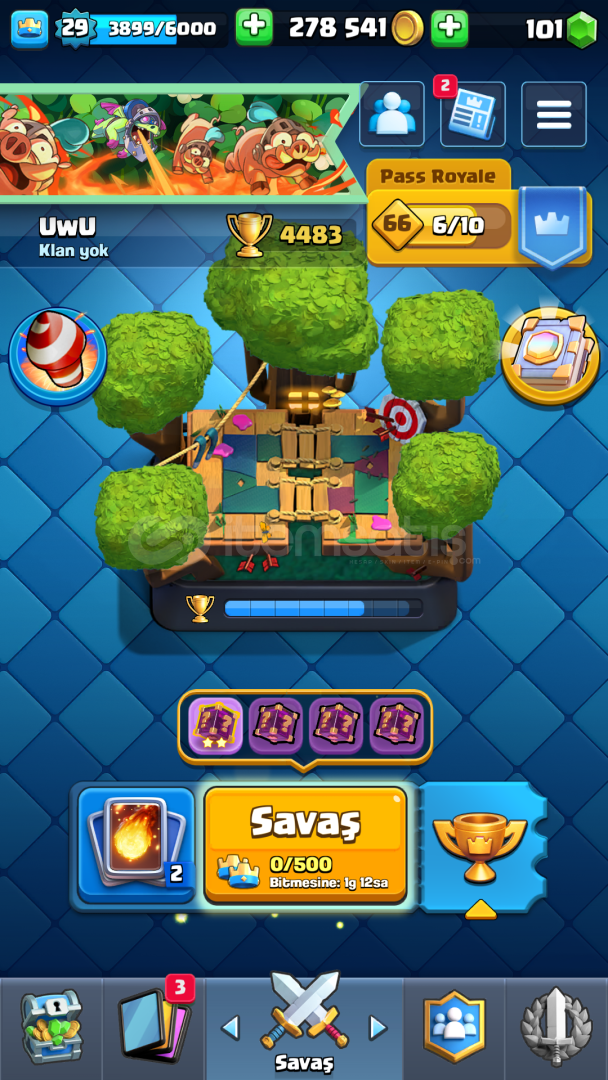Viewport: 608px width, 1080px height.
Task: Open the shop chest tab
Action: 51,1028
